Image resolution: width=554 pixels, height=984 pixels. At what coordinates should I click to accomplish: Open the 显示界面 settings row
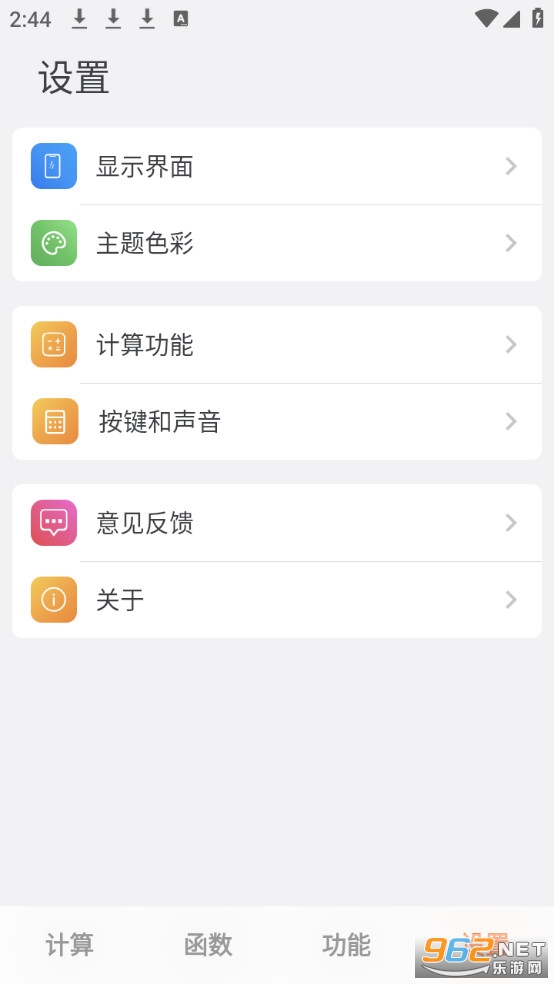pyautogui.click(x=277, y=166)
